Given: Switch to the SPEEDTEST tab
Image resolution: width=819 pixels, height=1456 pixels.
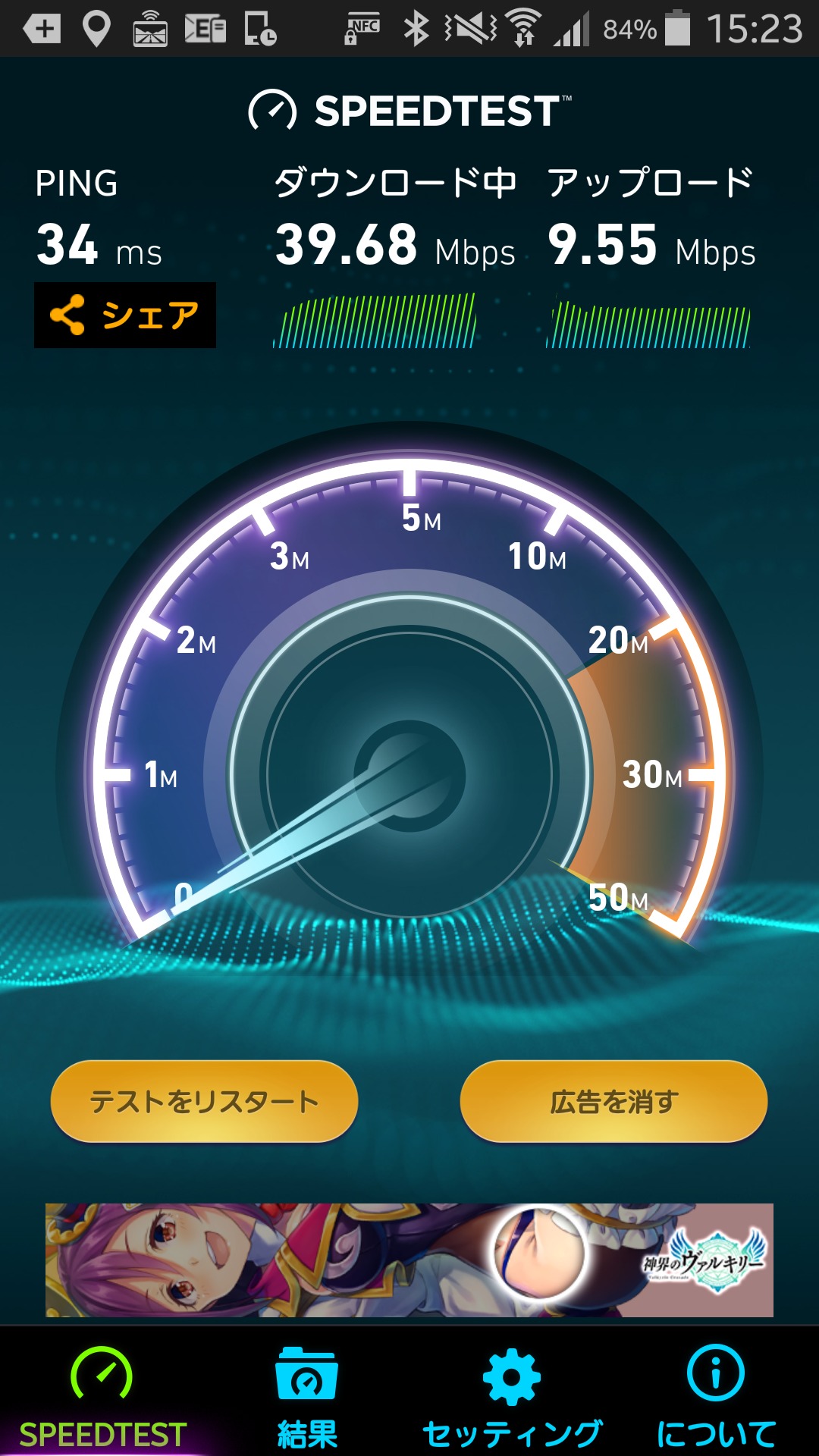Looking at the screenshot, I should point(102,1395).
